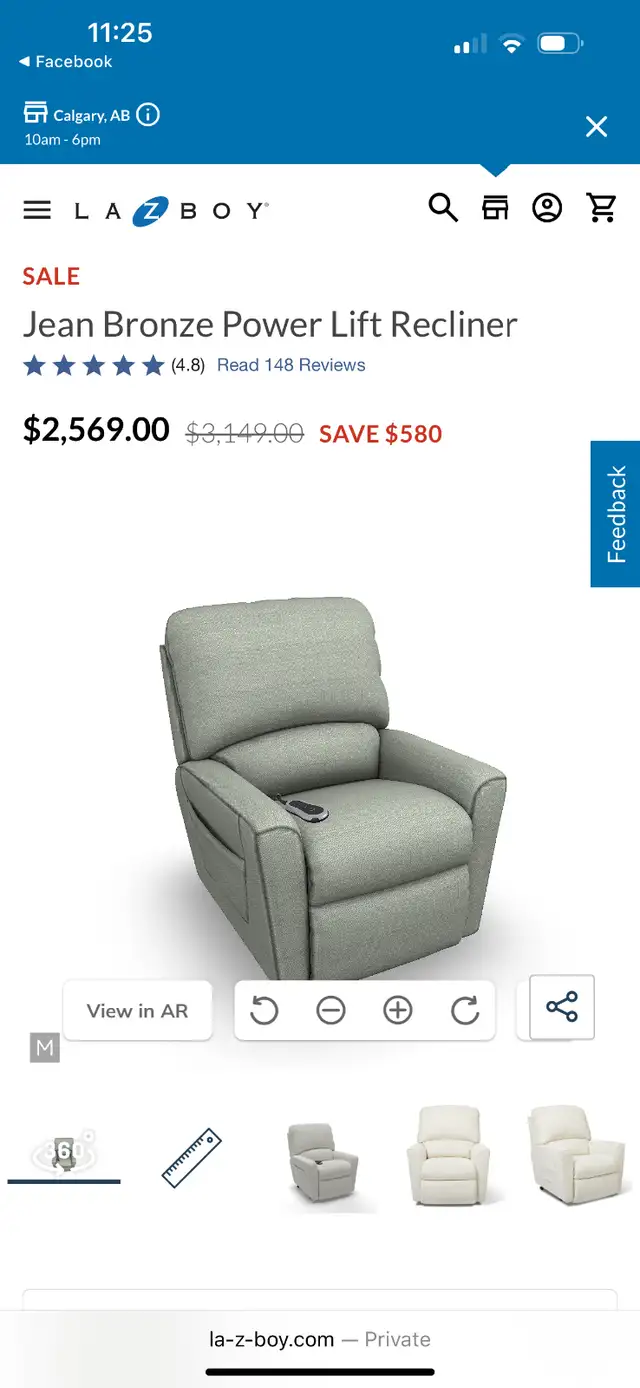The width and height of the screenshot is (640, 1388).
Task: Select the 360 view thumbnail
Action: tap(64, 1153)
